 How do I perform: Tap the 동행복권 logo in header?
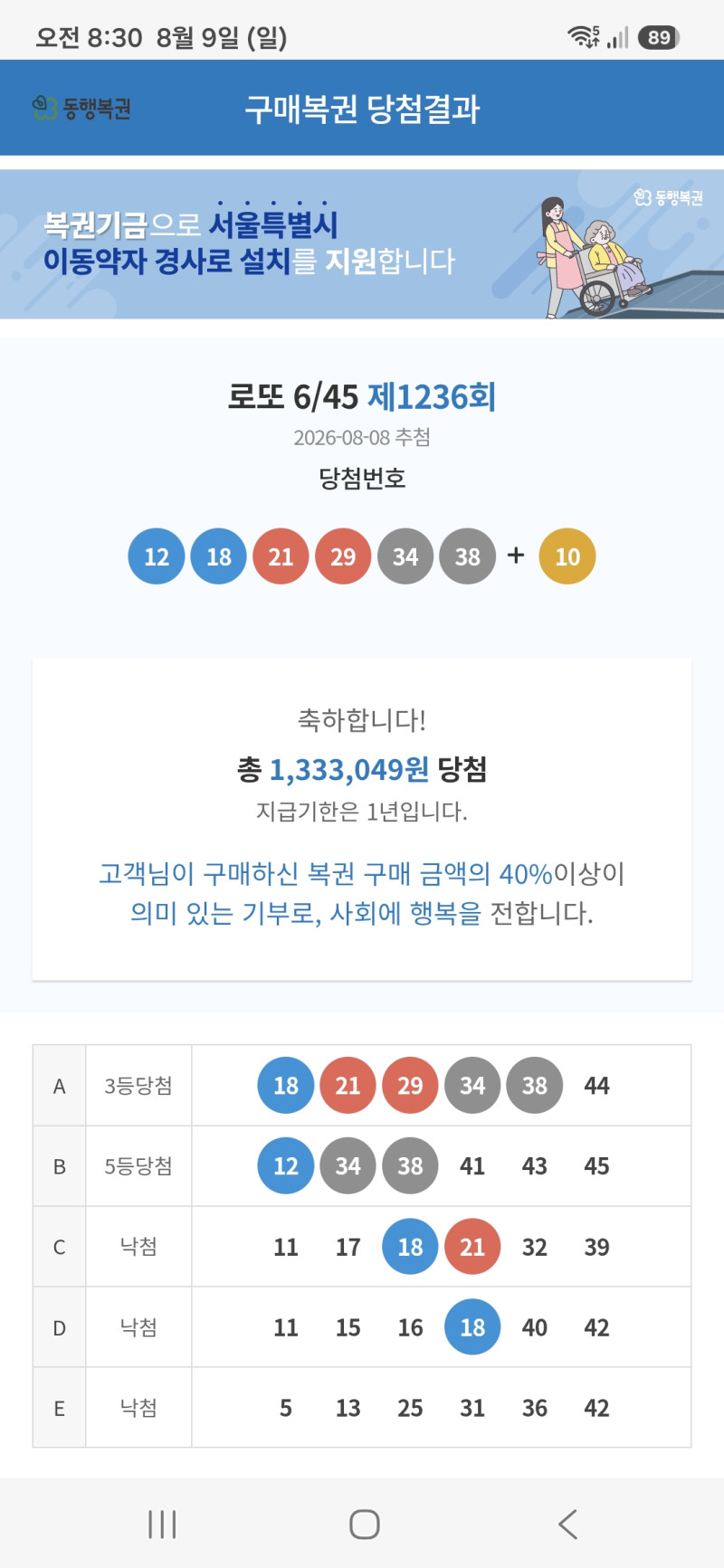pos(81,109)
